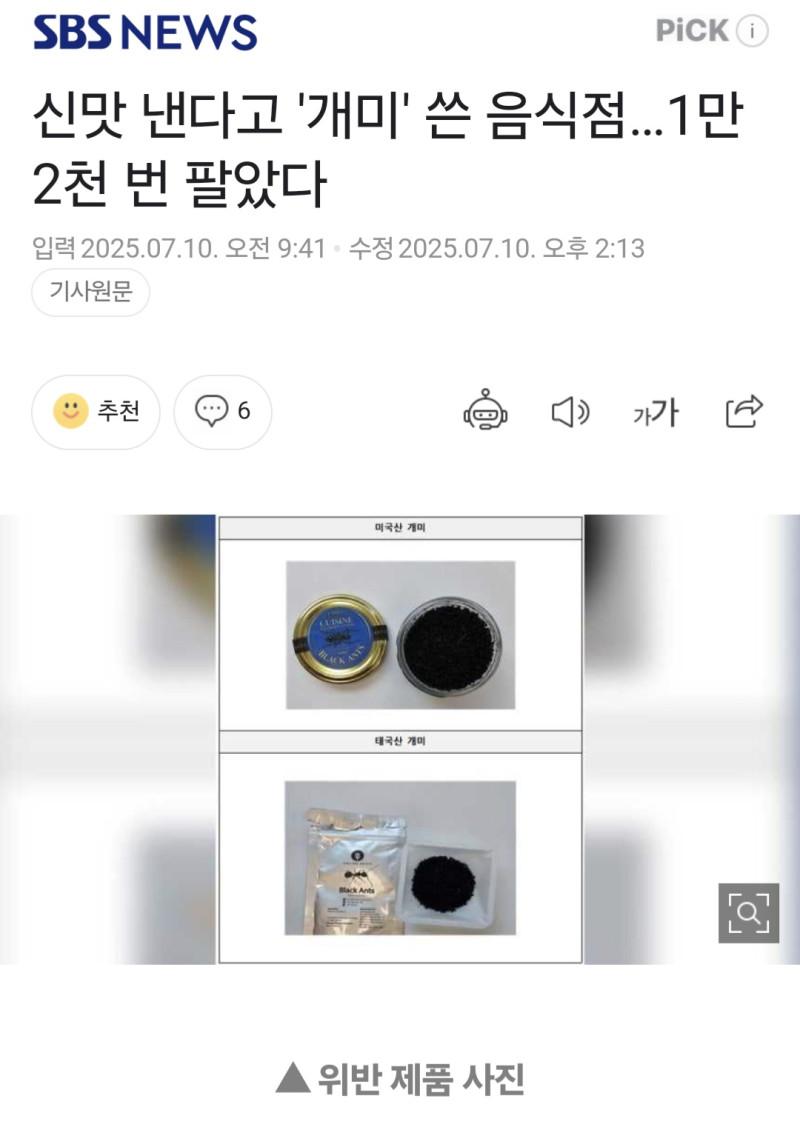Screen dimensions: 800x1130
Task: Enlarge the photo with magnifier icon
Action: pyautogui.click(x=748, y=912)
